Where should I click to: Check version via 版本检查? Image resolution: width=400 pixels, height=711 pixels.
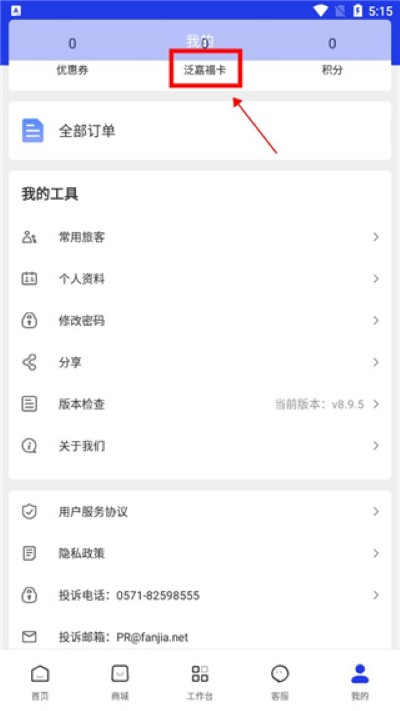pyautogui.click(x=200, y=404)
